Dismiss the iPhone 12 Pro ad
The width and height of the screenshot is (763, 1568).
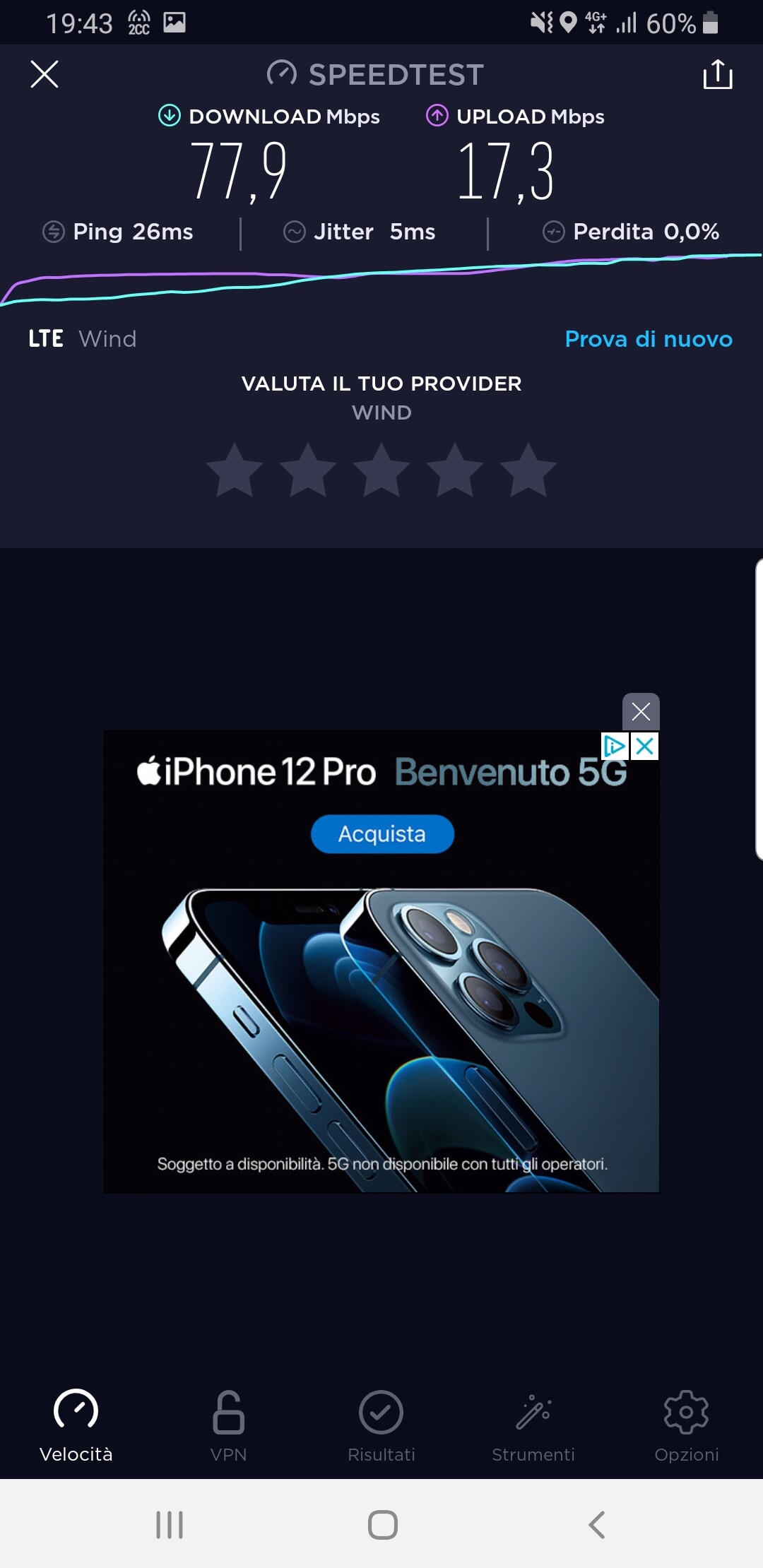pos(641,711)
